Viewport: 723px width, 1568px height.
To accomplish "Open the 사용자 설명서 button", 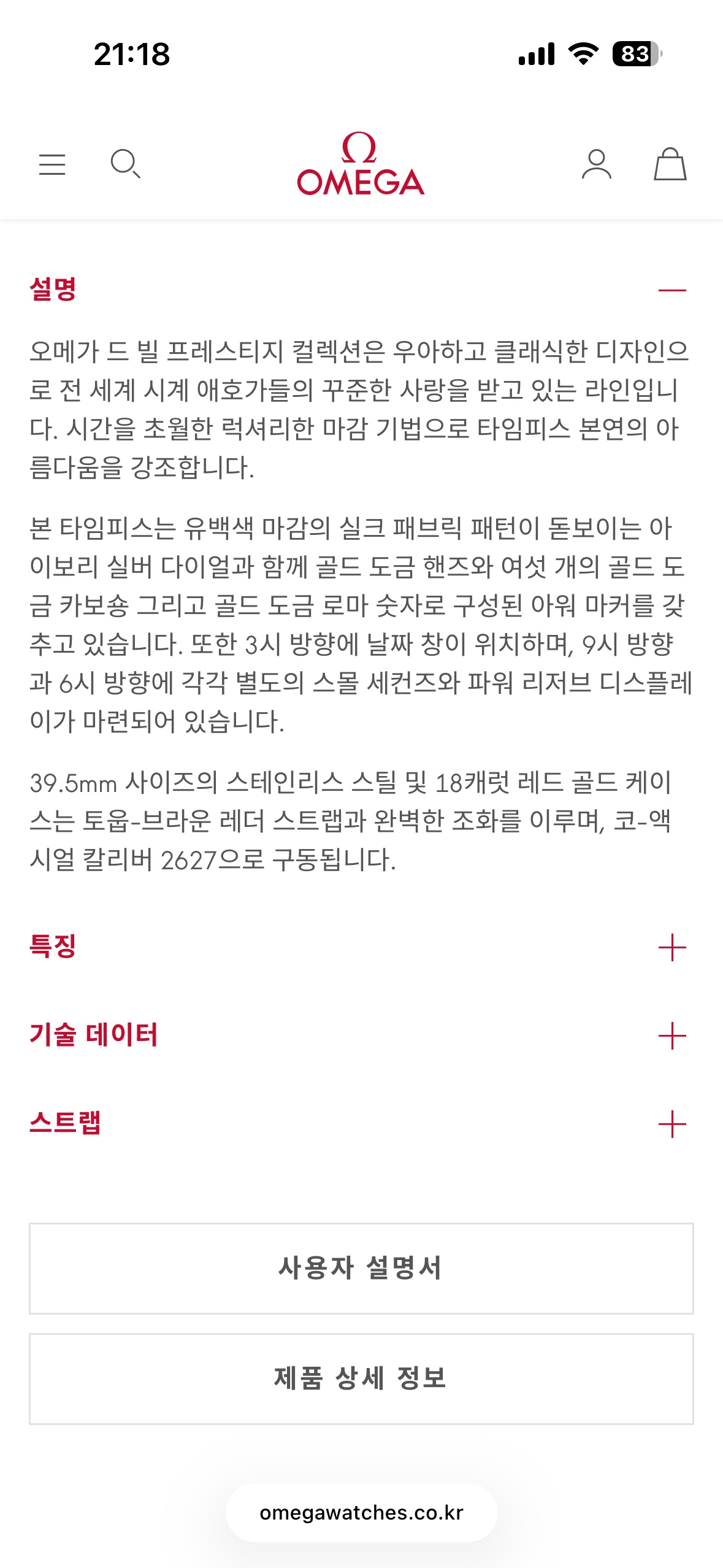I will [x=361, y=1269].
